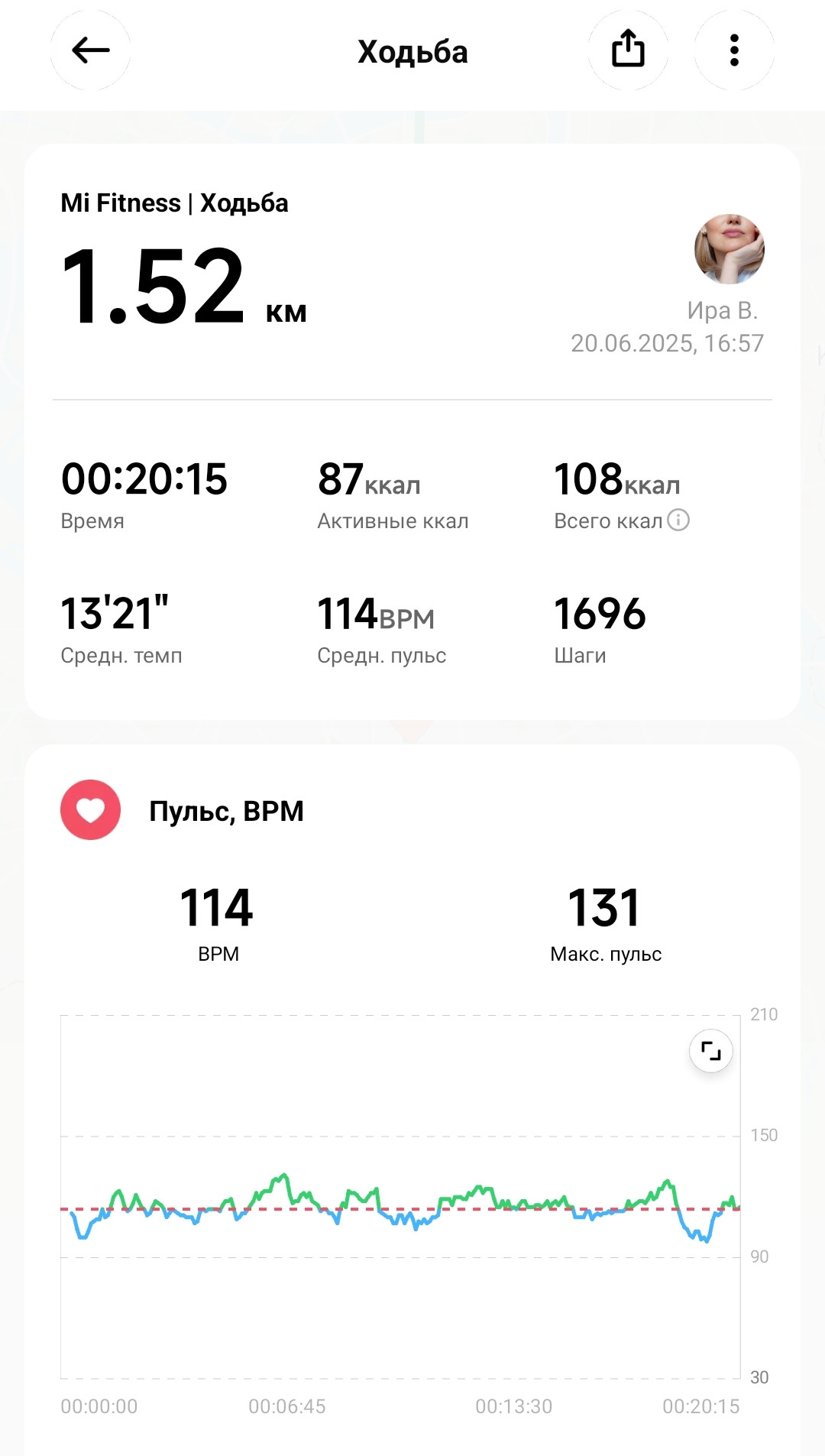Screen dimensions: 825x1456
Task: Share this Ходьба workout
Action: coord(628,50)
